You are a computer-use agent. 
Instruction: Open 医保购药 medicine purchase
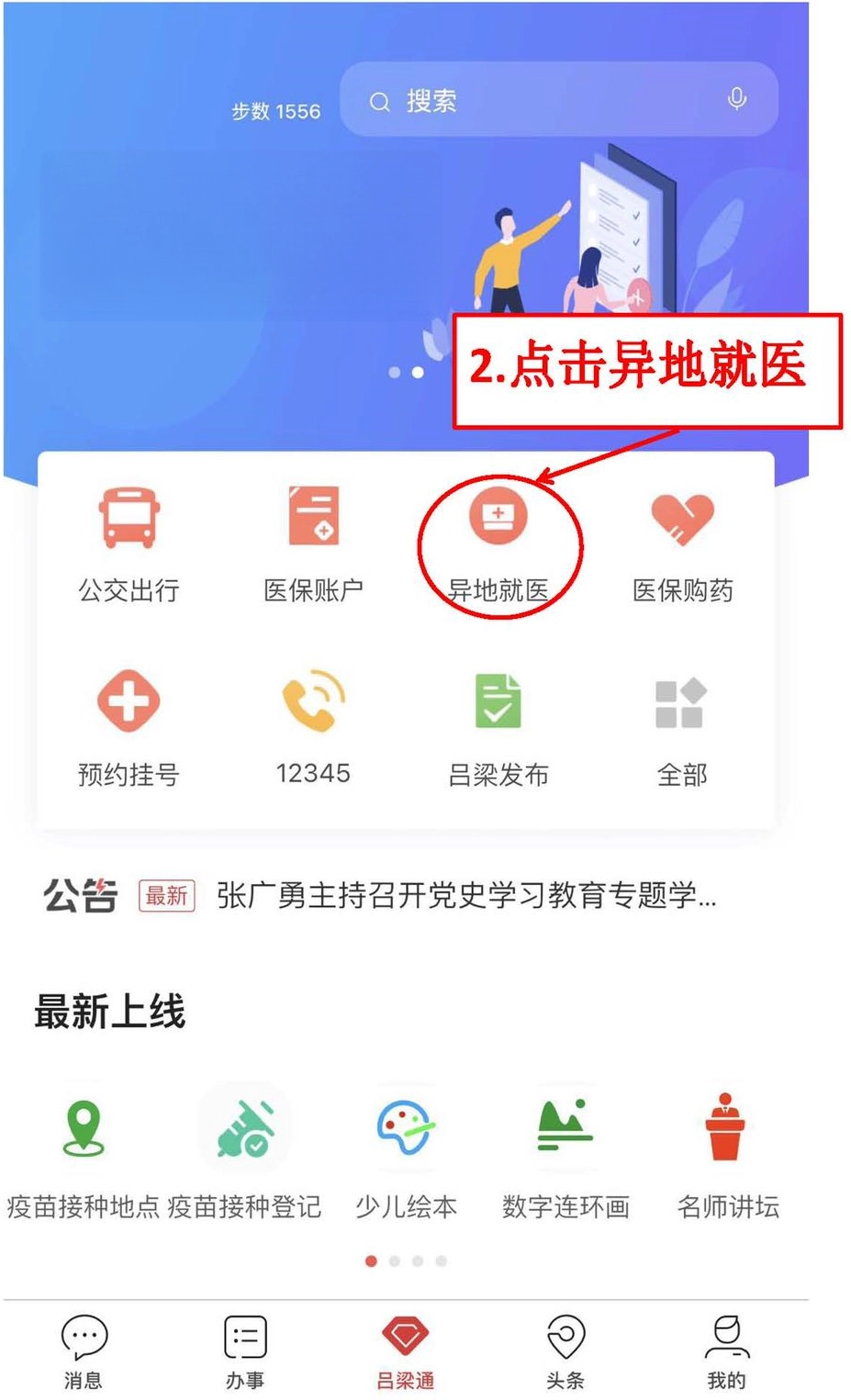pyautogui.click(x=682, y=543)
